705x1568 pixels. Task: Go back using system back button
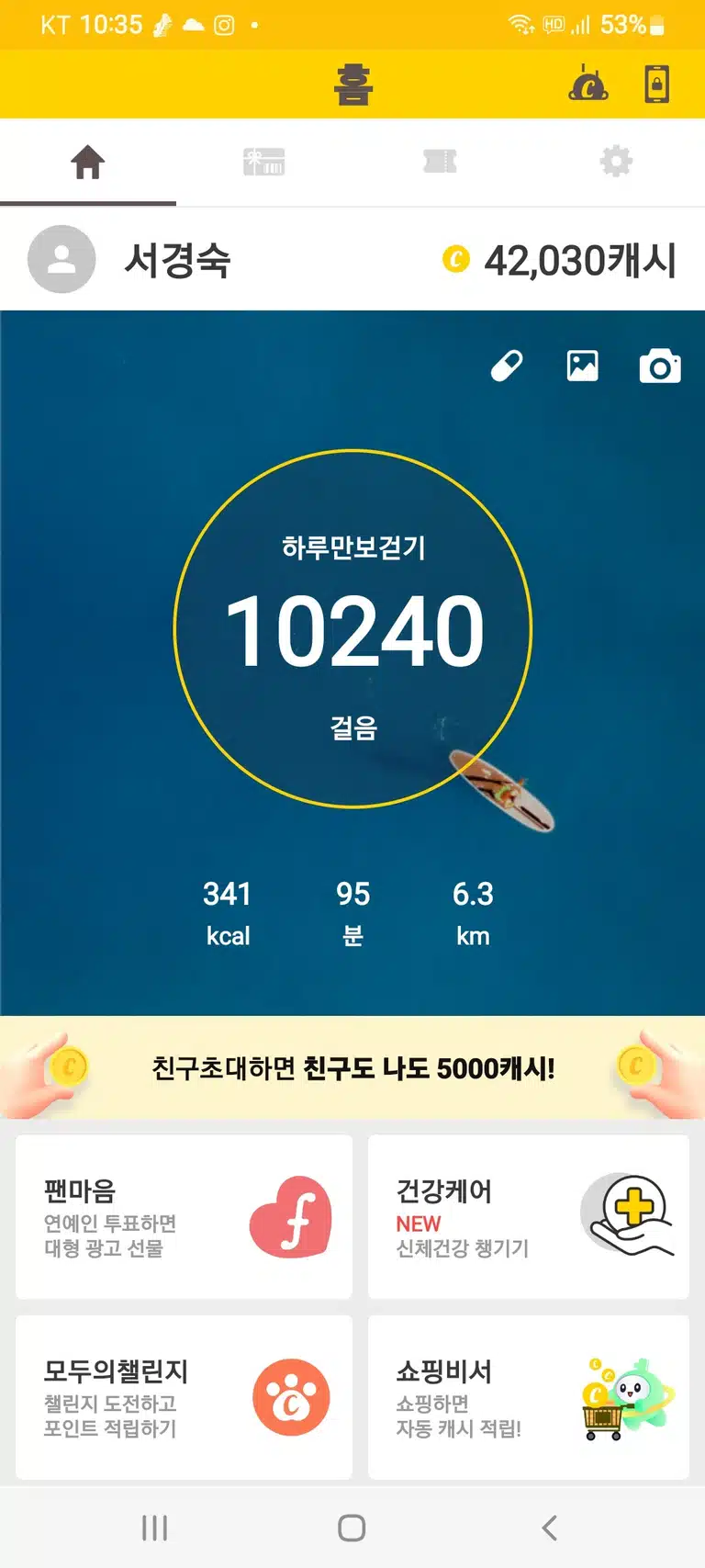(549, 1528)
